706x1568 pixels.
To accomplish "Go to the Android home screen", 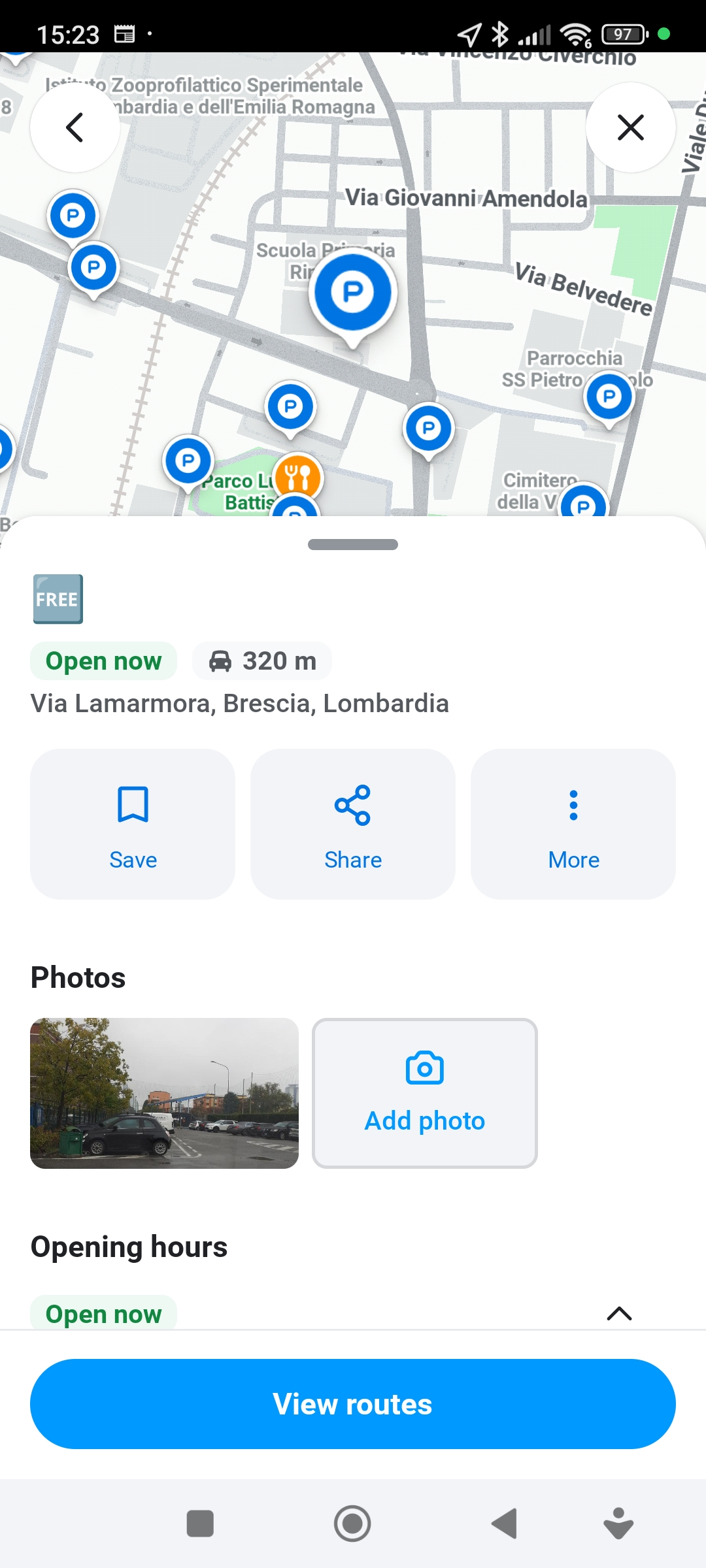I will (x=352, y=1524).
